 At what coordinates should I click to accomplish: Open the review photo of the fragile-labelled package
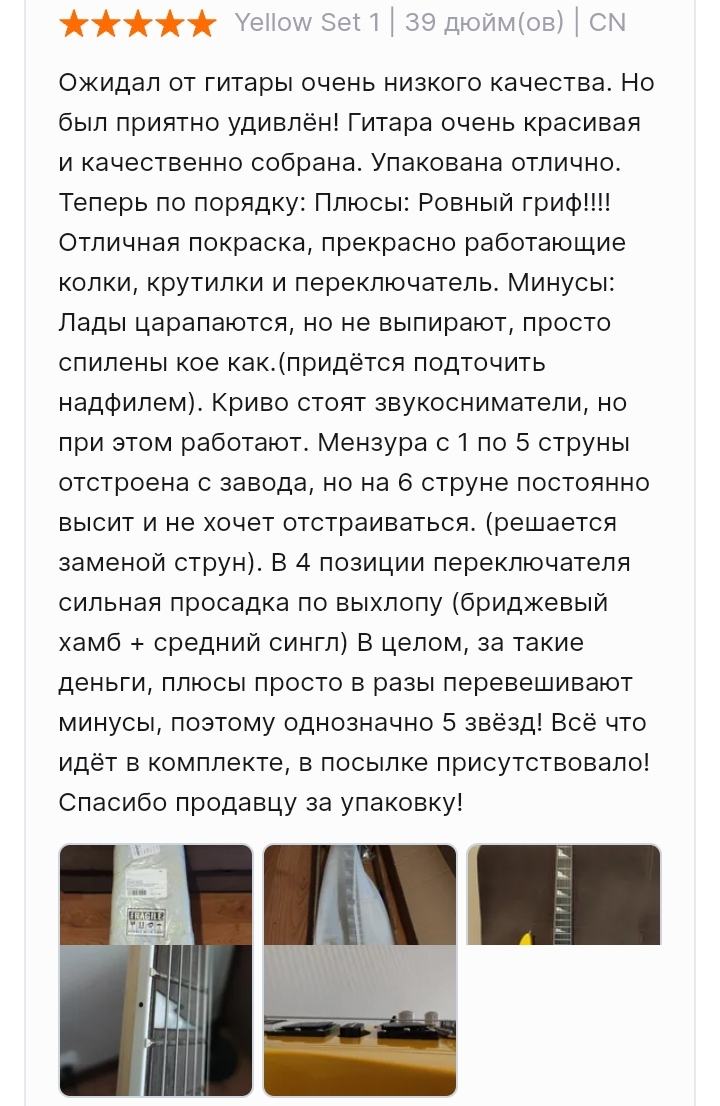point(156,894)
